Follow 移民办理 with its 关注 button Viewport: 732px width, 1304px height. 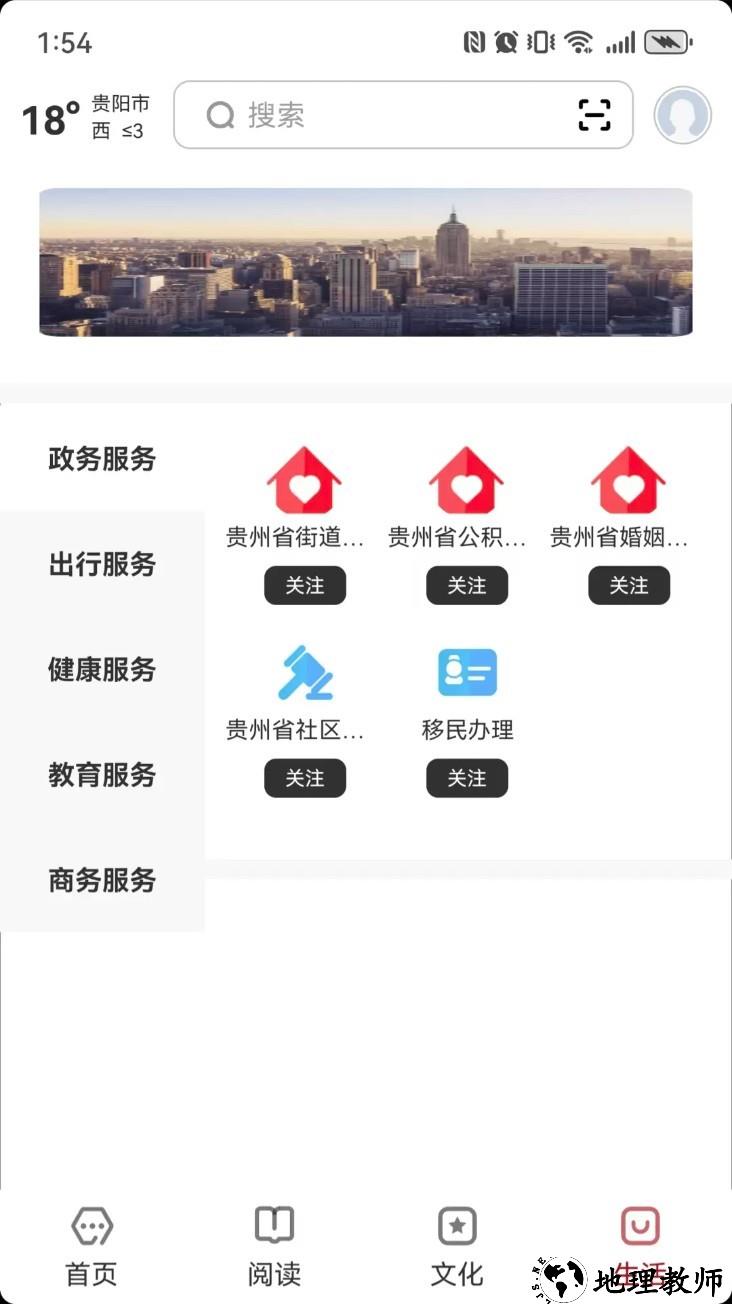point(467,778)
